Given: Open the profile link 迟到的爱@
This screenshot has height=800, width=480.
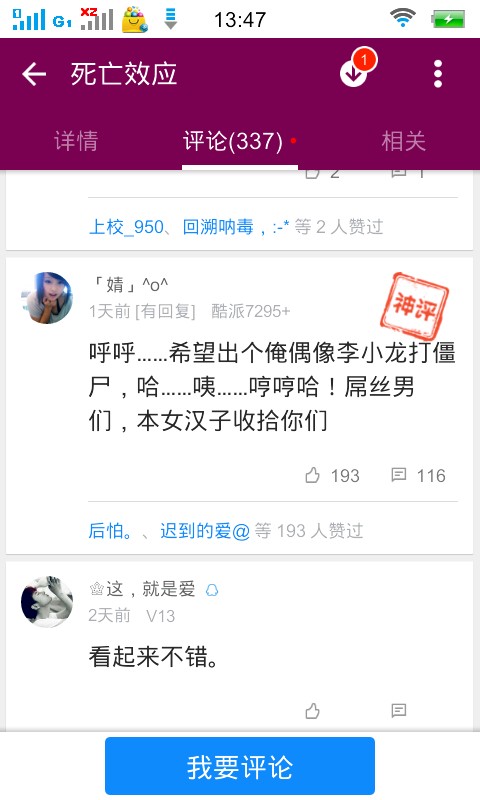Looking at the screenshot, I should [205, 531].
